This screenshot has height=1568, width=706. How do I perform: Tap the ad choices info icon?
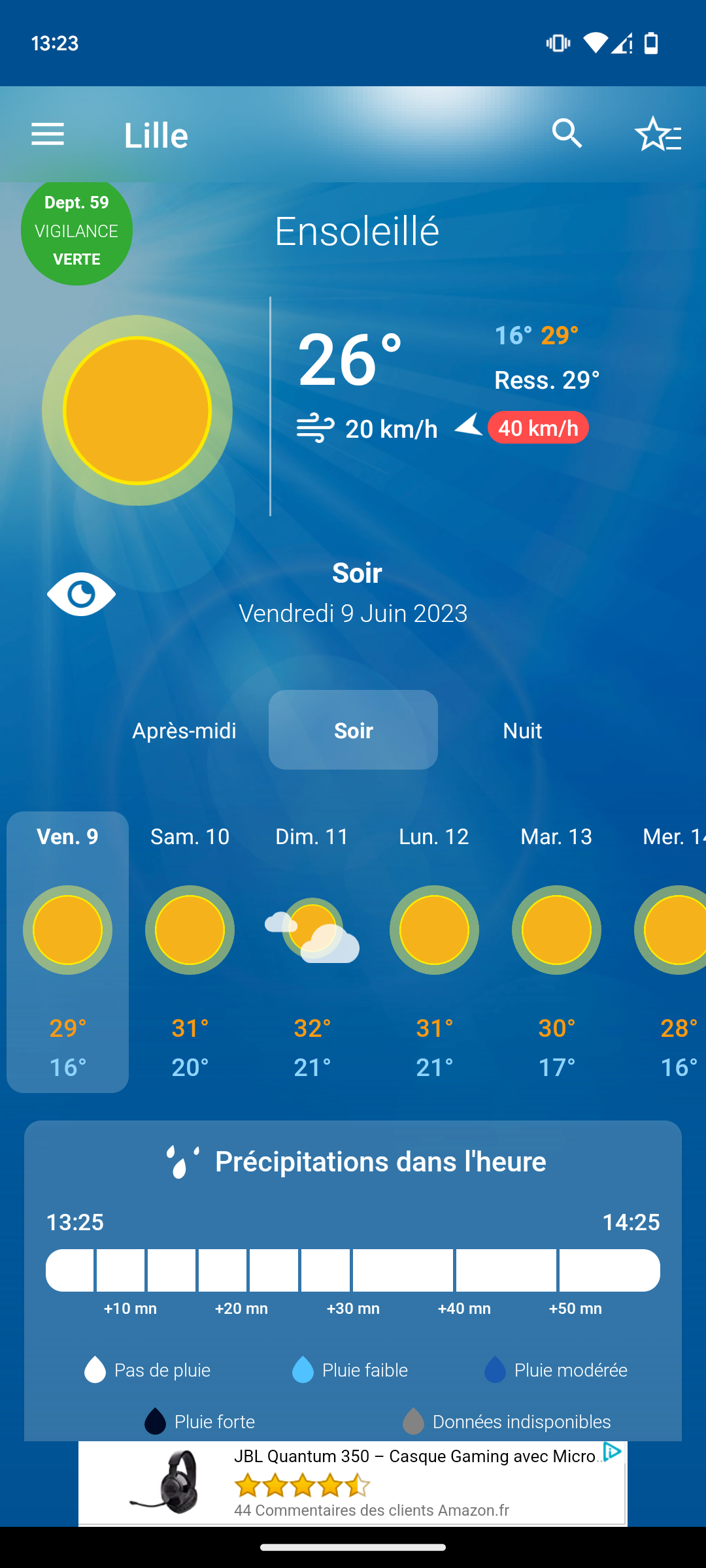click(613, 1452)
